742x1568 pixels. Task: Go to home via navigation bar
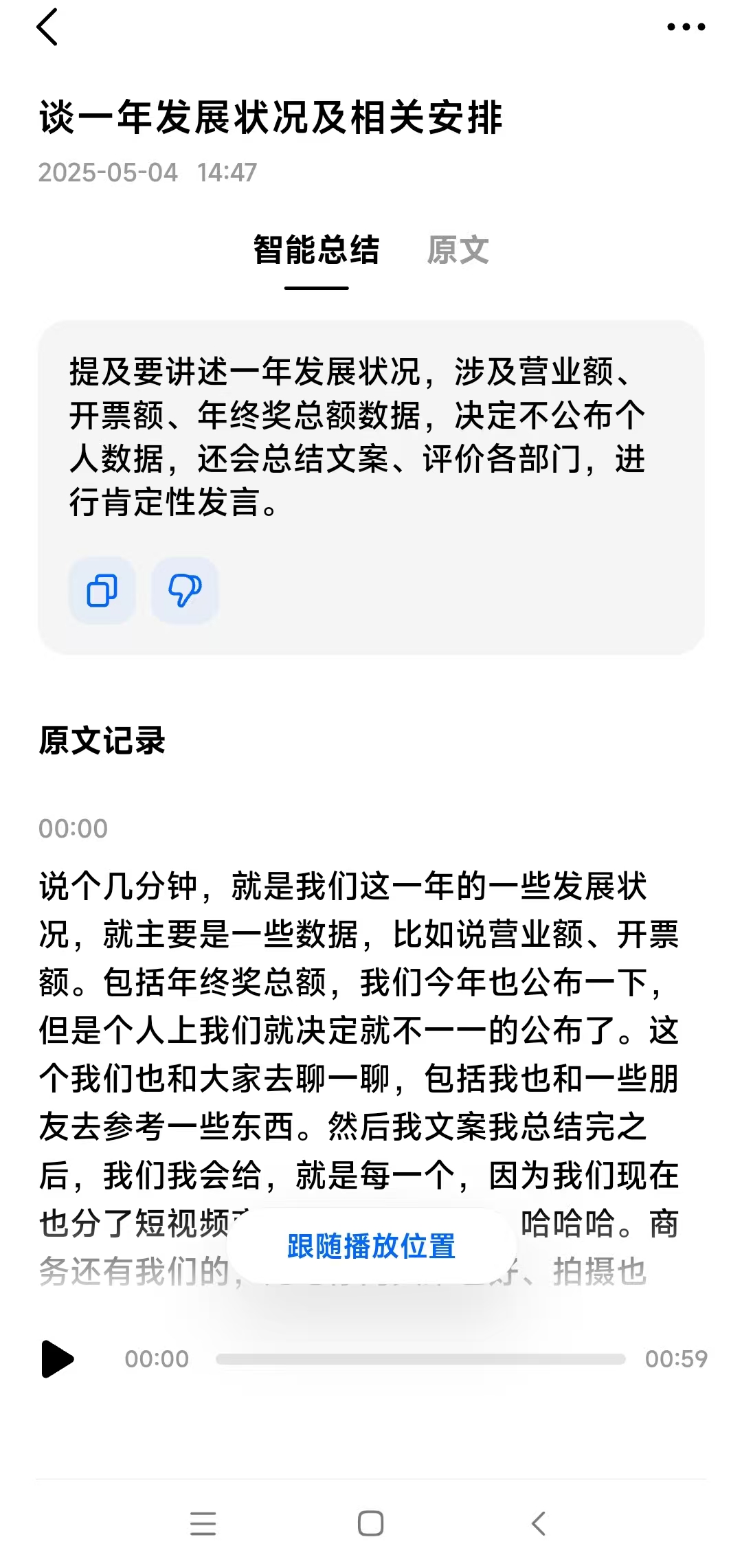371,1523
